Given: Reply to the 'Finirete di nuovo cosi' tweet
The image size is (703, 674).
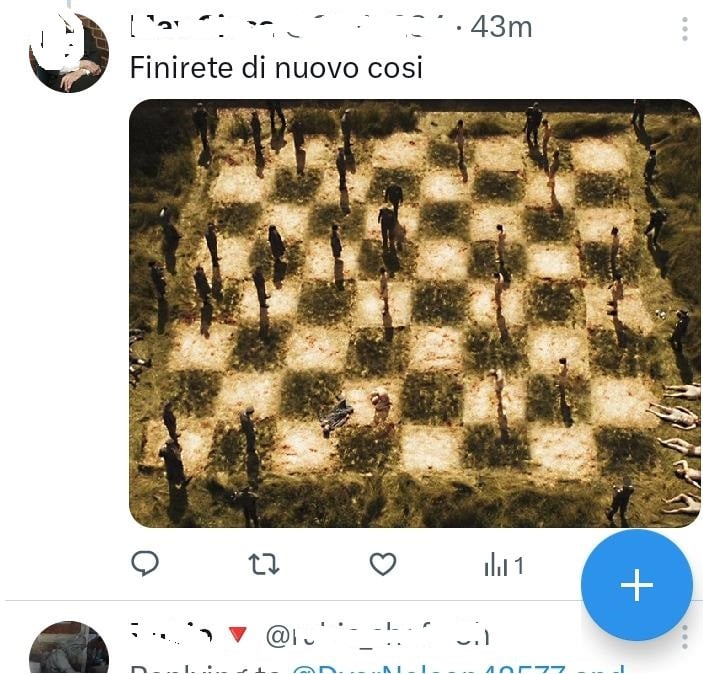Looking at the screenshot, I should [x=145, y=564].
